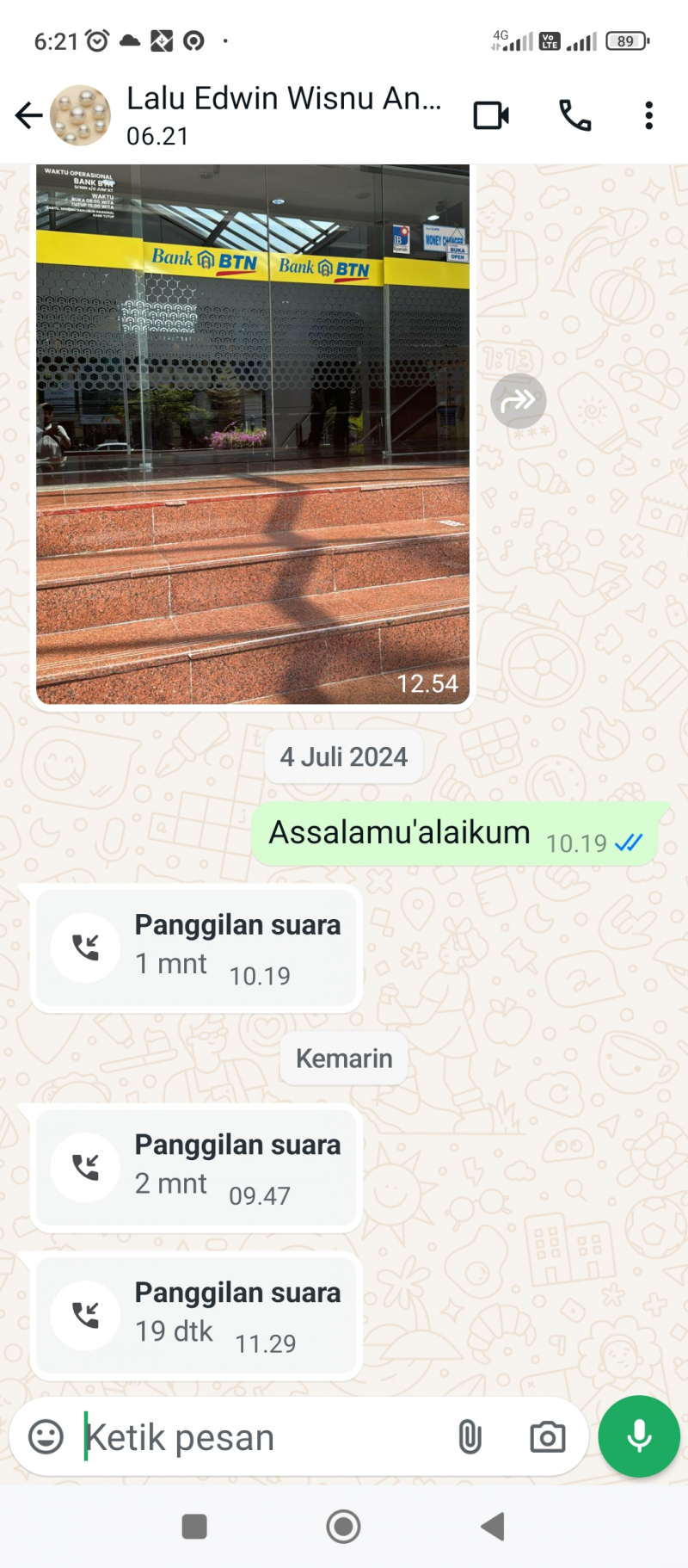The width and height of the screenshot is (688, 1568).
Task: Focus the Ketik pesan message field
Action: (x=258, y=1437)
